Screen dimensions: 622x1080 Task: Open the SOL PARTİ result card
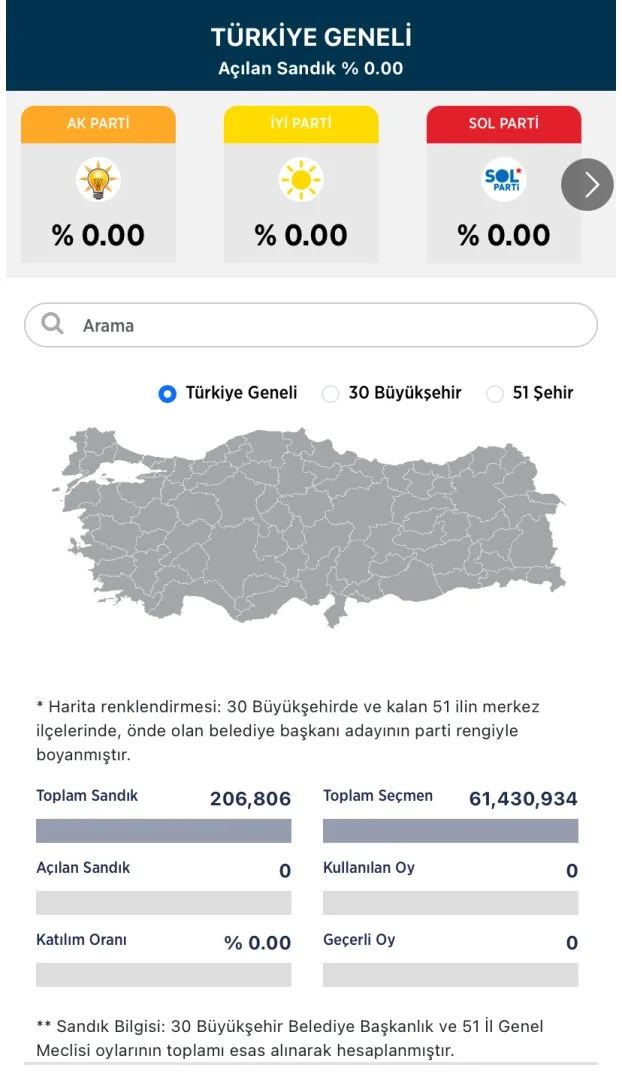pos(504,184)
